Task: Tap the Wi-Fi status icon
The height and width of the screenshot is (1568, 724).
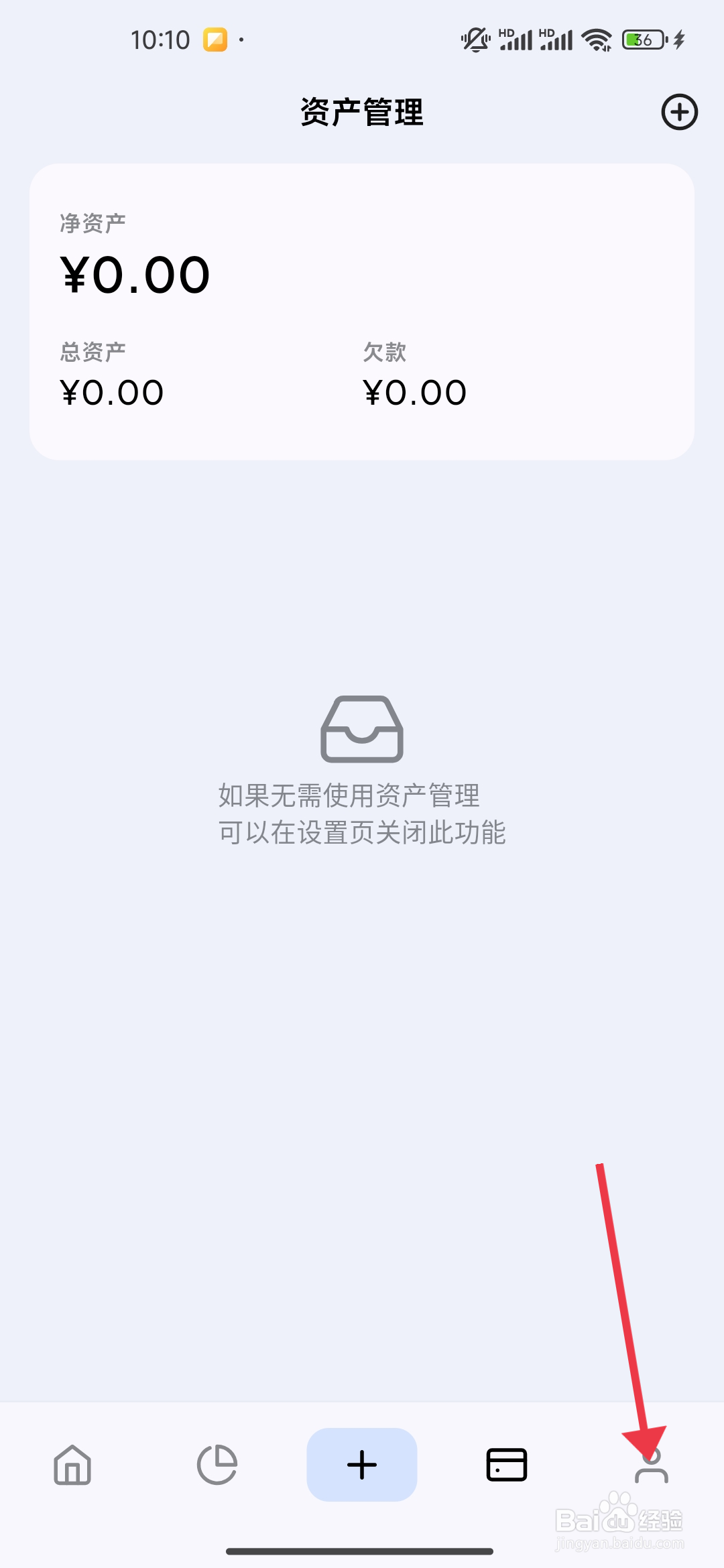Action: pos(595,39)
